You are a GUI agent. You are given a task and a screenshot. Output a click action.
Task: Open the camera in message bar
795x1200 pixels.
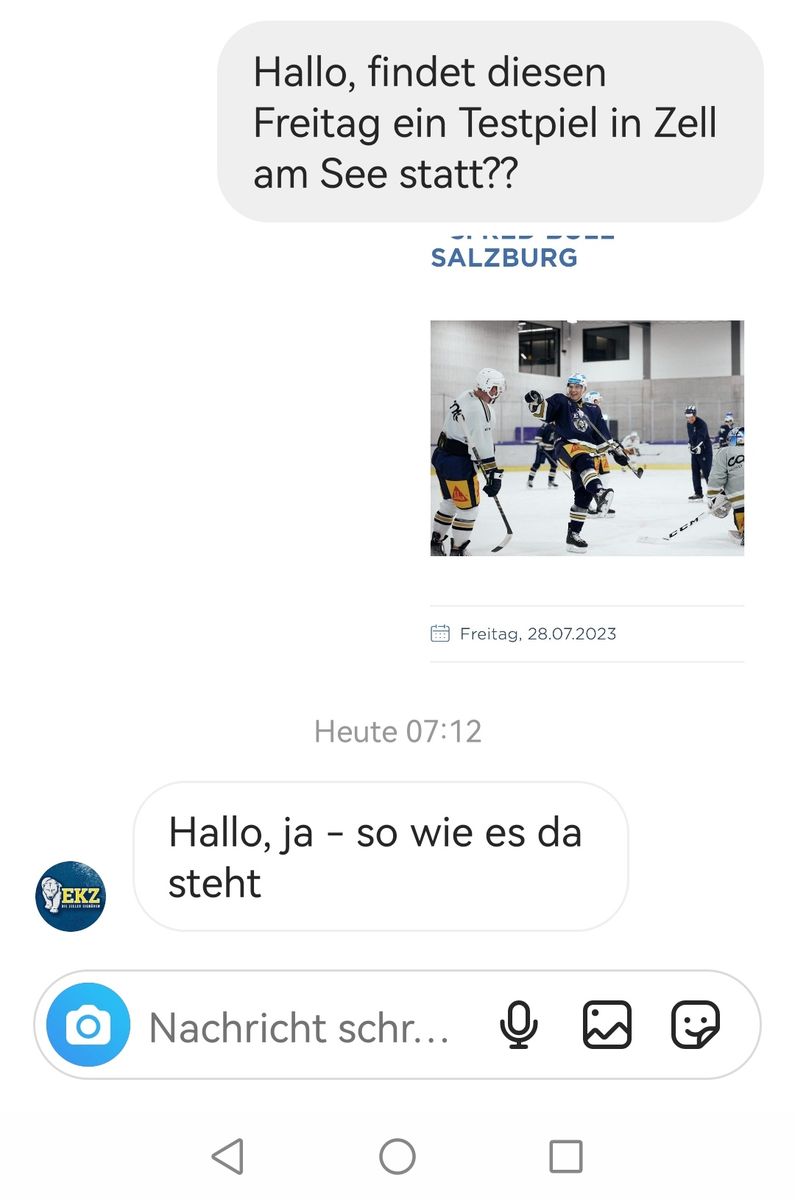[x=88, y=1025]
